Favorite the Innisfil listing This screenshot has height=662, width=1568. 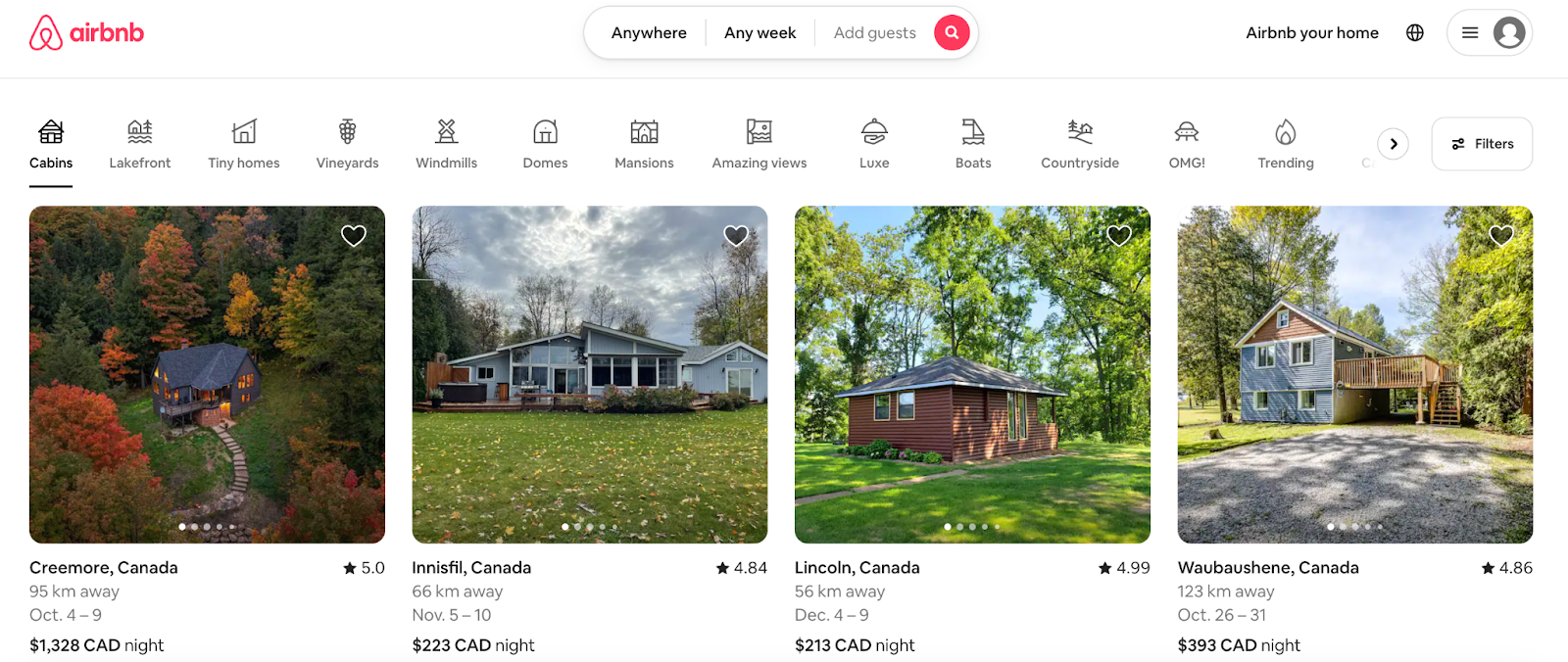[x=736, y=235]
